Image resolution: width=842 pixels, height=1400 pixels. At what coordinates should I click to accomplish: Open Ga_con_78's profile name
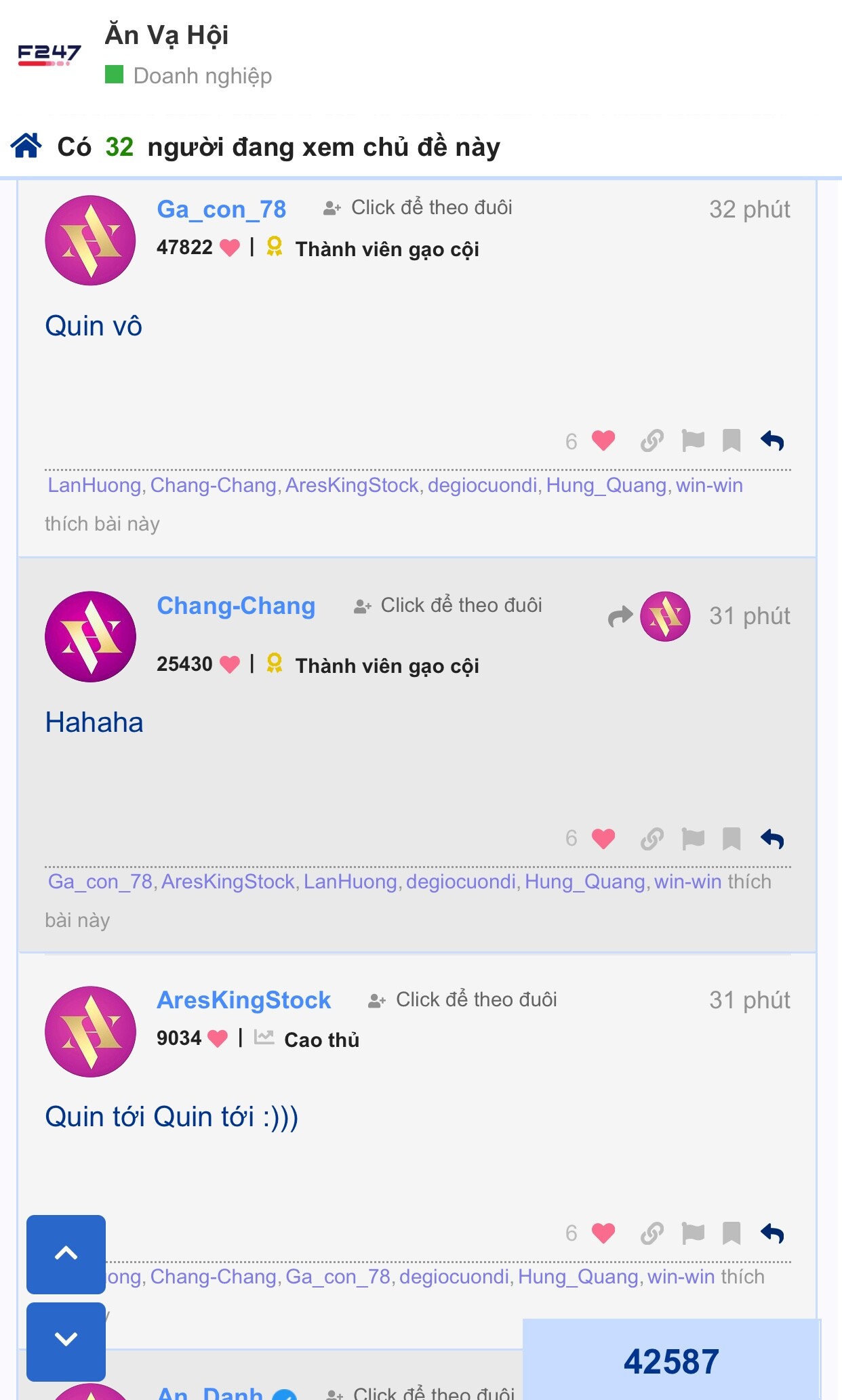pos(221,209)
